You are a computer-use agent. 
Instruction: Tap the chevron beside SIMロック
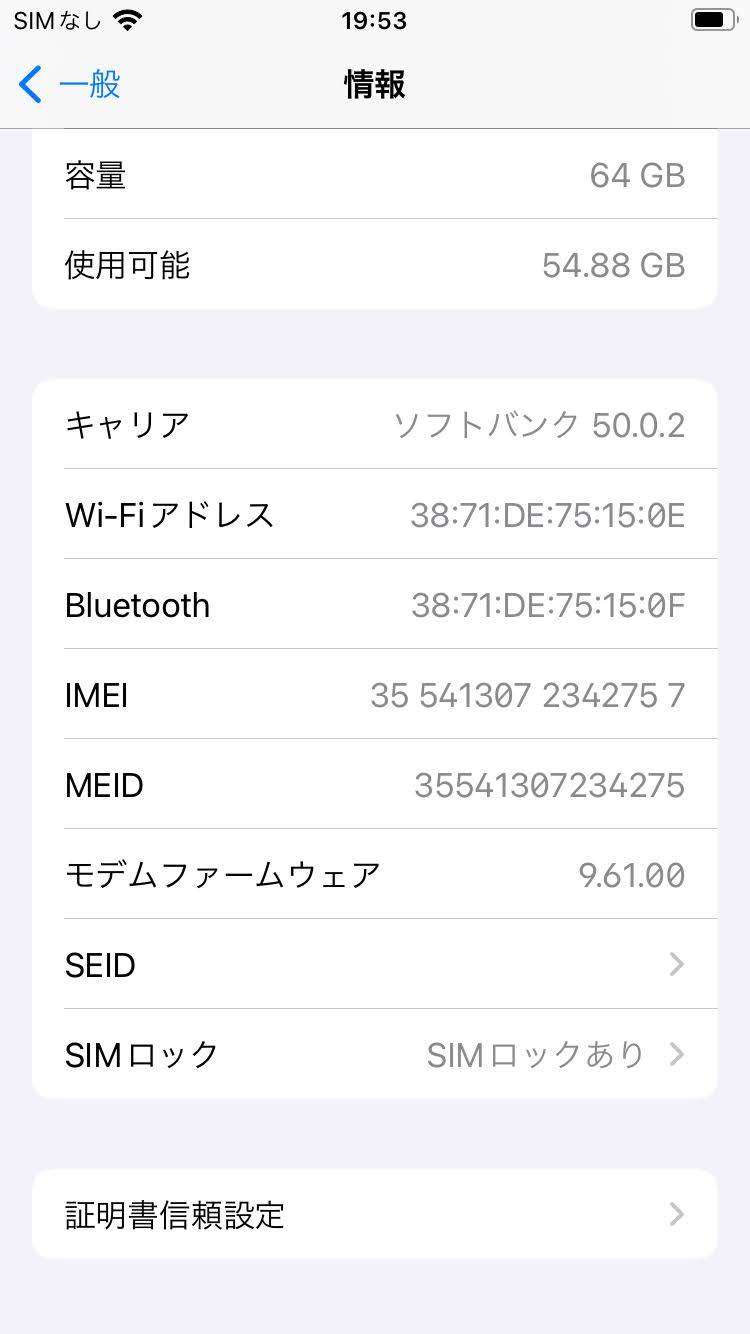pyautogui.click(x=676, y=1054)
